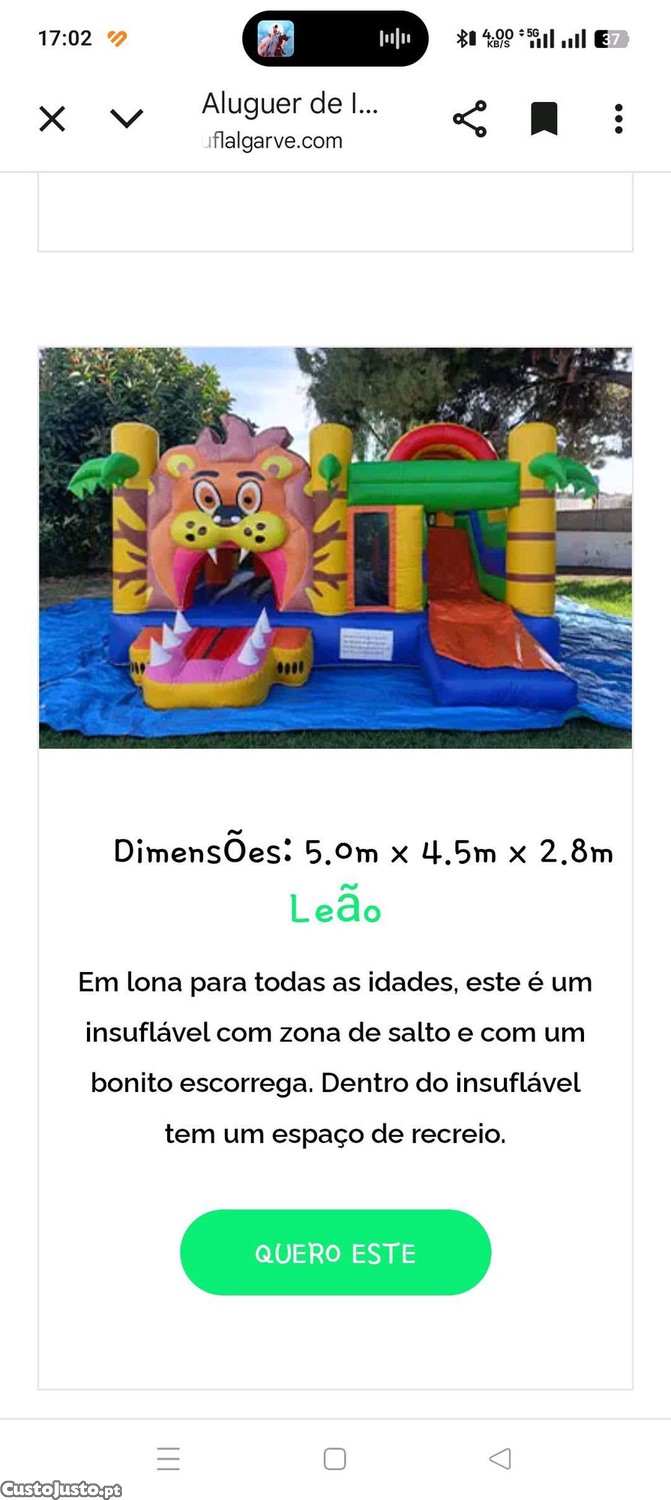Tap the QUERO ESTE button
This screenshot has height=1500, width=671.
(335, 1253)
